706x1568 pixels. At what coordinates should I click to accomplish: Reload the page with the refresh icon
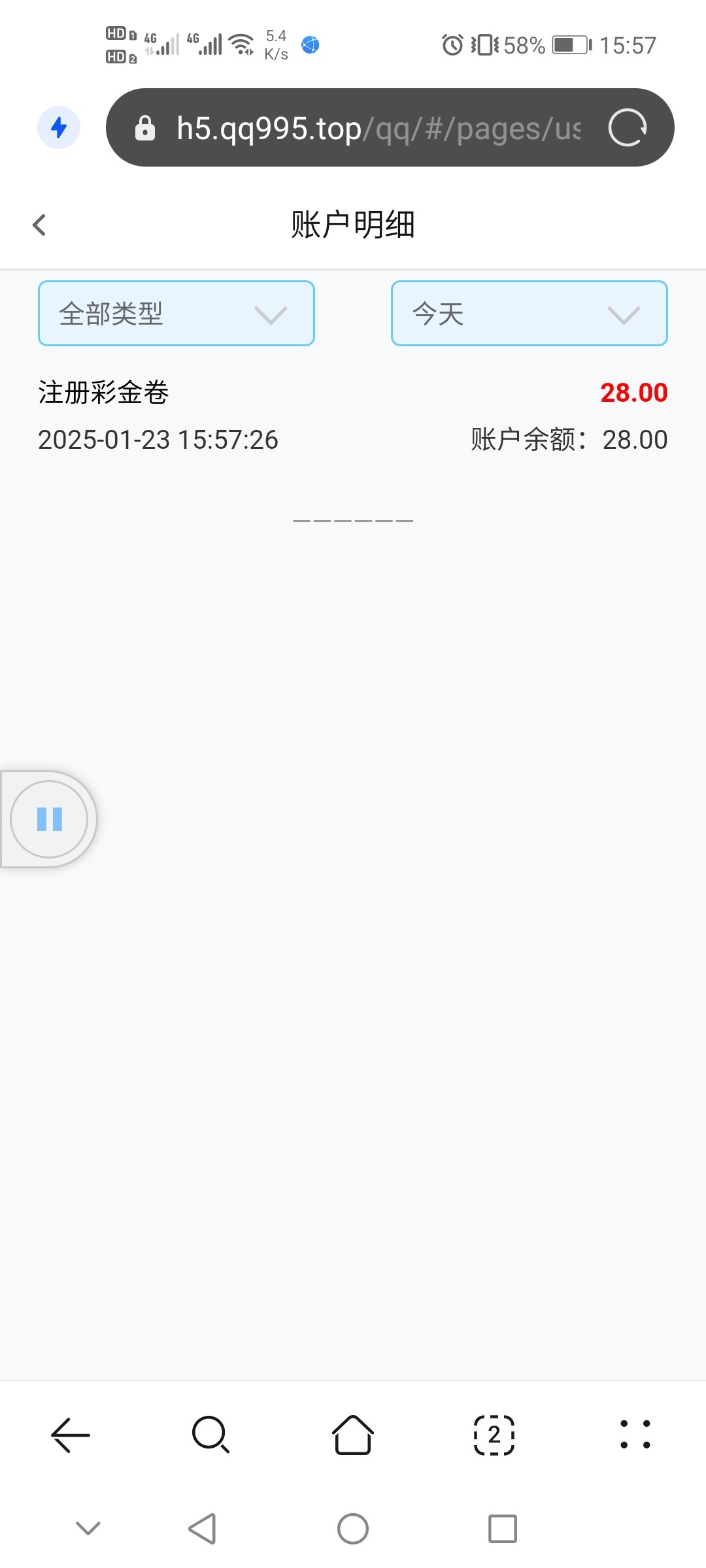pyautogui.click(x=628, y=127)
